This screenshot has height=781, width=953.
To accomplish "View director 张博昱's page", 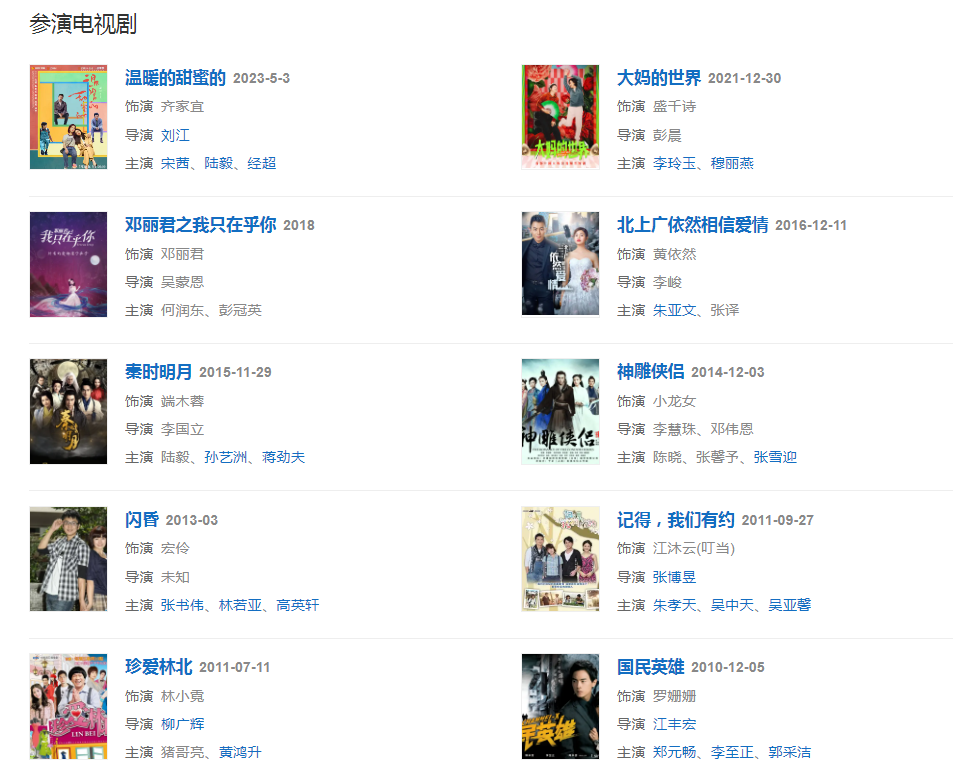I will coord(675,577).
